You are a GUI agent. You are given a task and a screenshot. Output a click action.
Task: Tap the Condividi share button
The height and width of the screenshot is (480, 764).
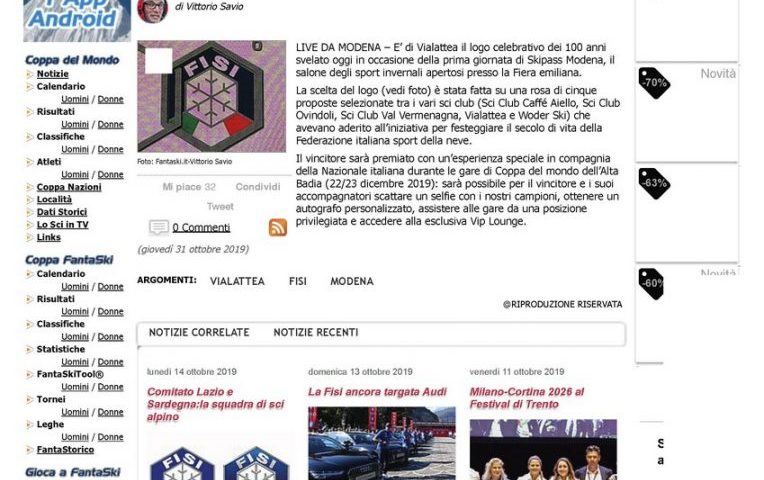(257, 187)
